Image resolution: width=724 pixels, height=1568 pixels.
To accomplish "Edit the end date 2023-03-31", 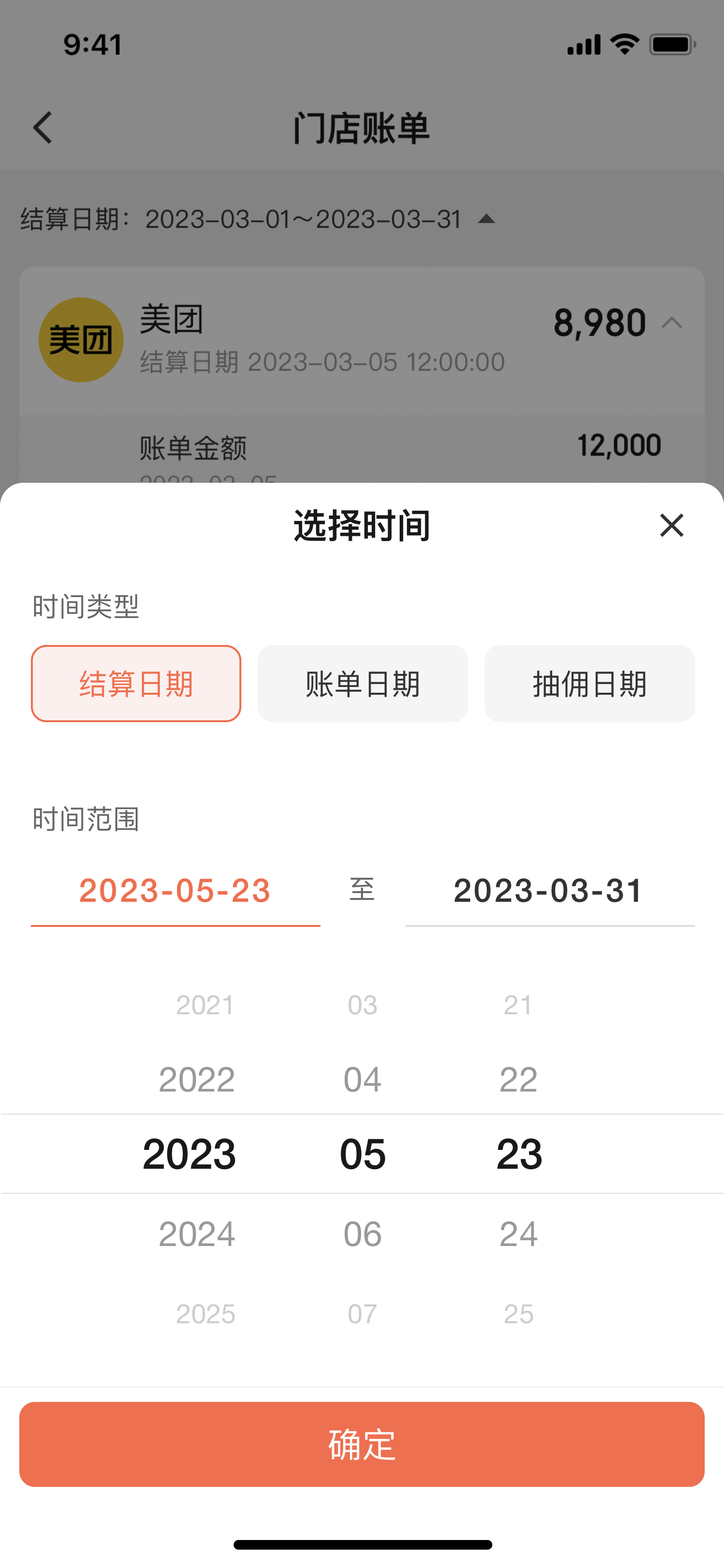I will pos(549,891).
